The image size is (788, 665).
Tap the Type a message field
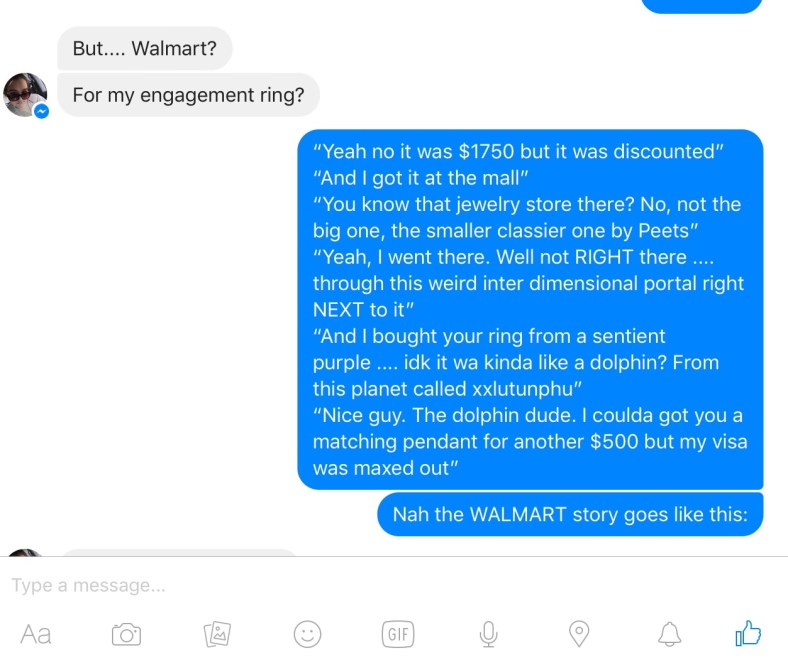tap(300, 585)
